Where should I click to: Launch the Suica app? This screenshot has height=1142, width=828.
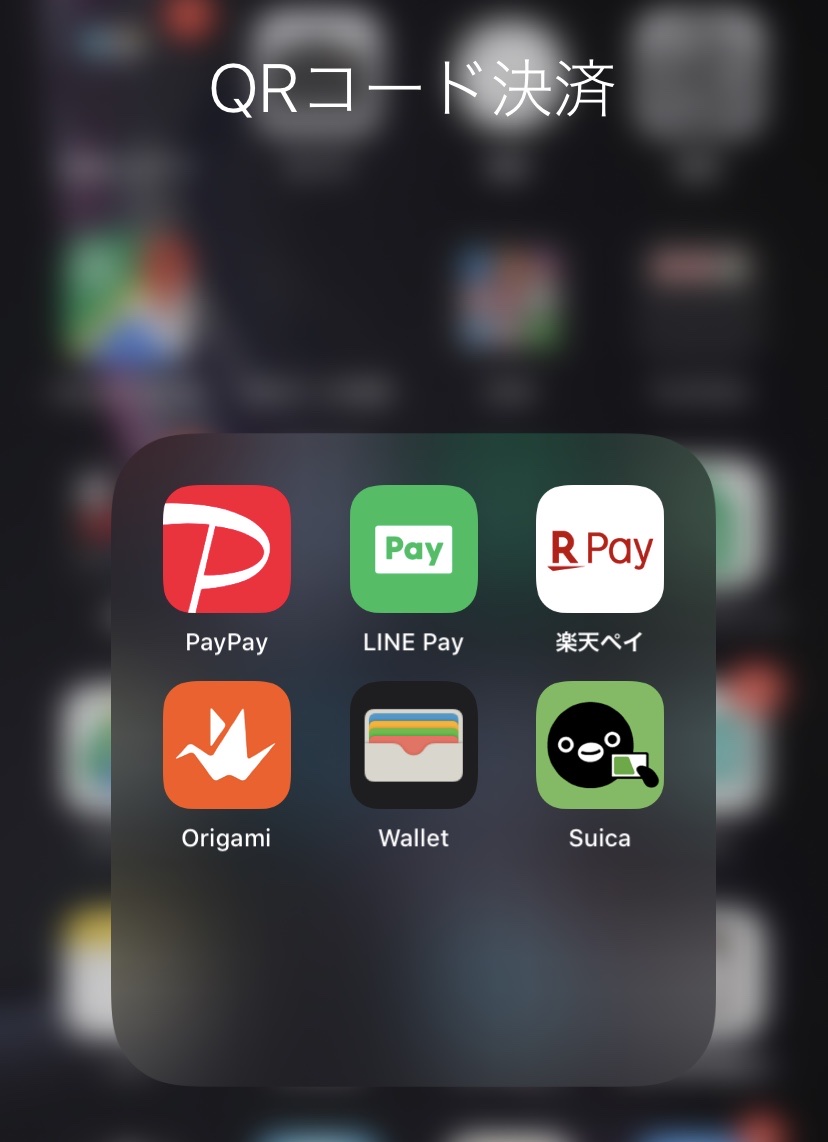tap(600, 745)
